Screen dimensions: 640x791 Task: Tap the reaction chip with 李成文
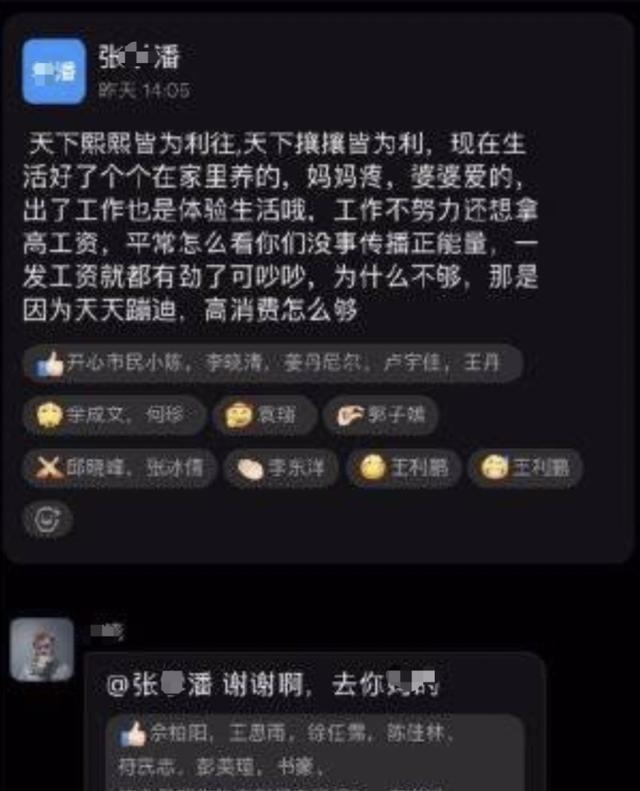pos(114,415)
